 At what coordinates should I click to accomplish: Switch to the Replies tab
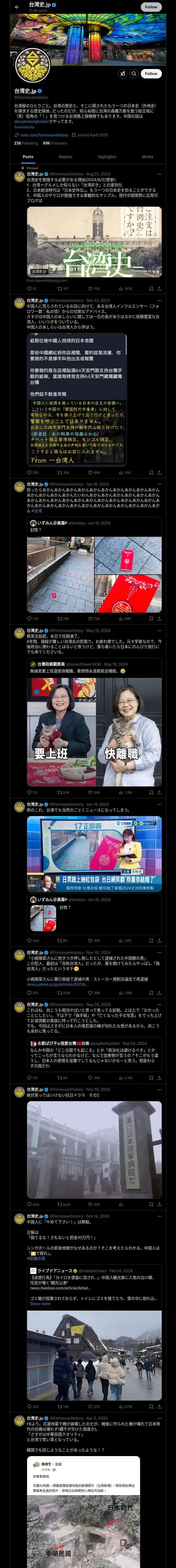65,157
